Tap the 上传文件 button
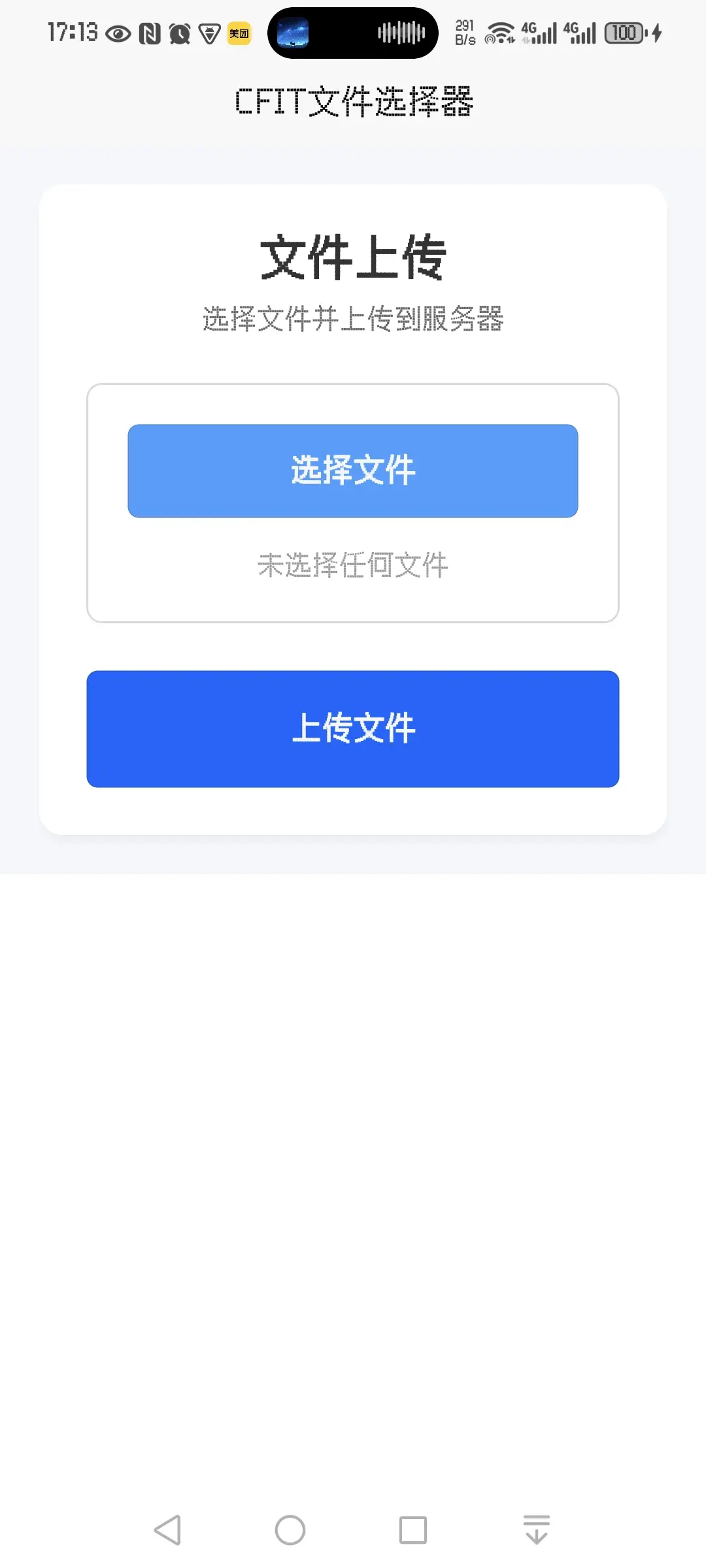The width and height of the screenshot is (706, 1568). pyautogui.click(x=353, y=728)
